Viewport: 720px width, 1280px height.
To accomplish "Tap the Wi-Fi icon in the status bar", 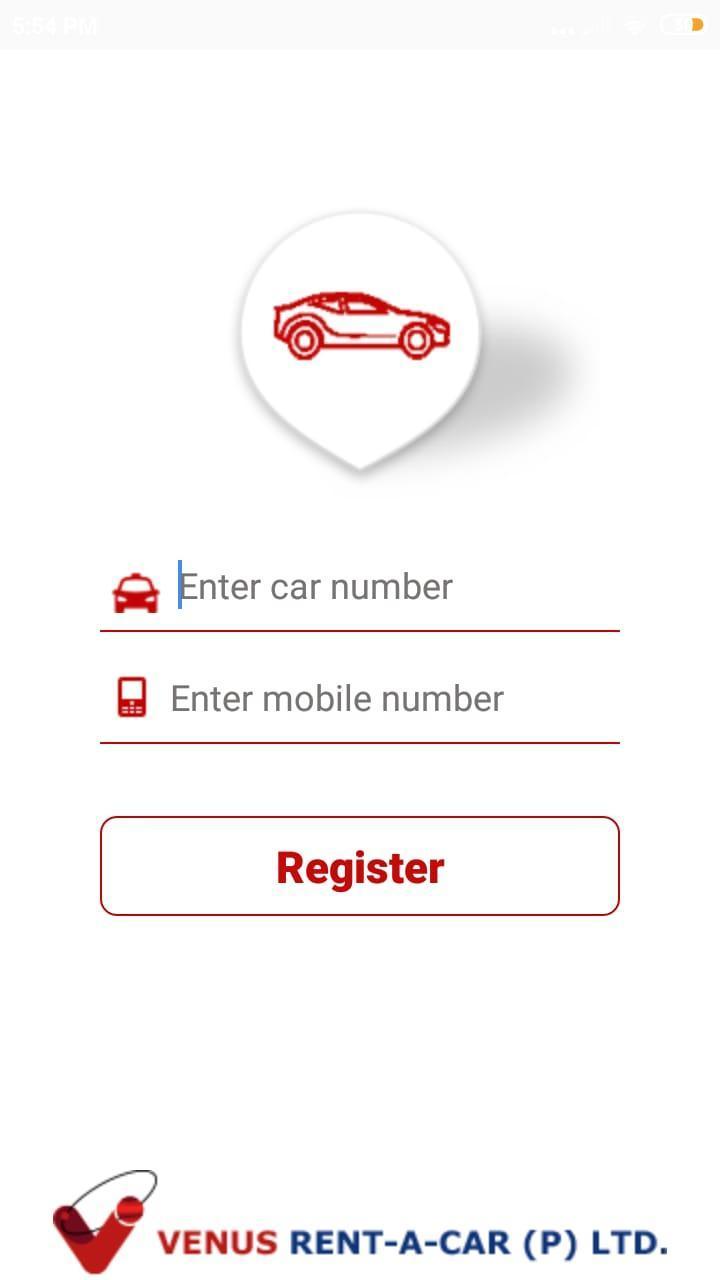I will (x=633, y=24).
